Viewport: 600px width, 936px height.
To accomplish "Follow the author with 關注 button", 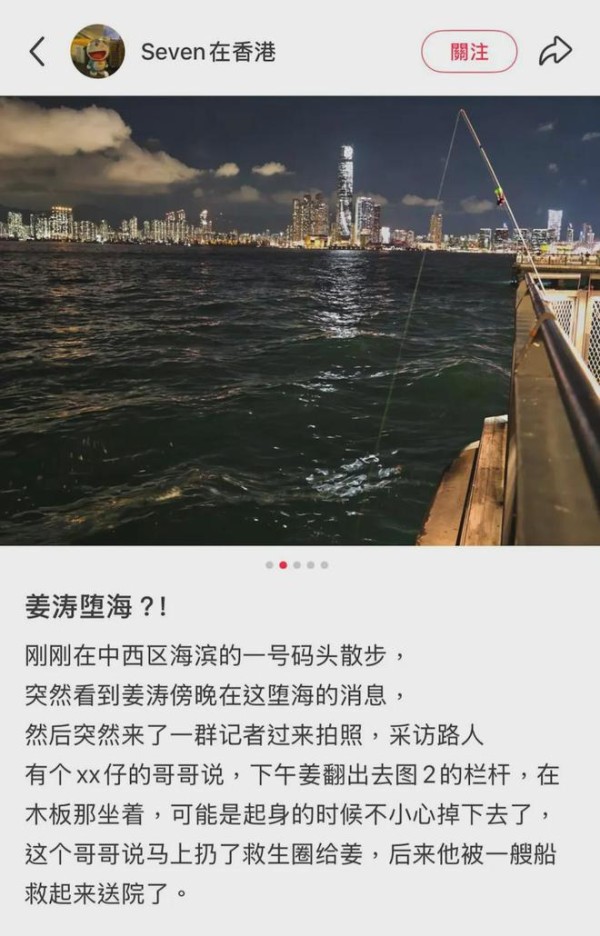I will coord(469,52).
